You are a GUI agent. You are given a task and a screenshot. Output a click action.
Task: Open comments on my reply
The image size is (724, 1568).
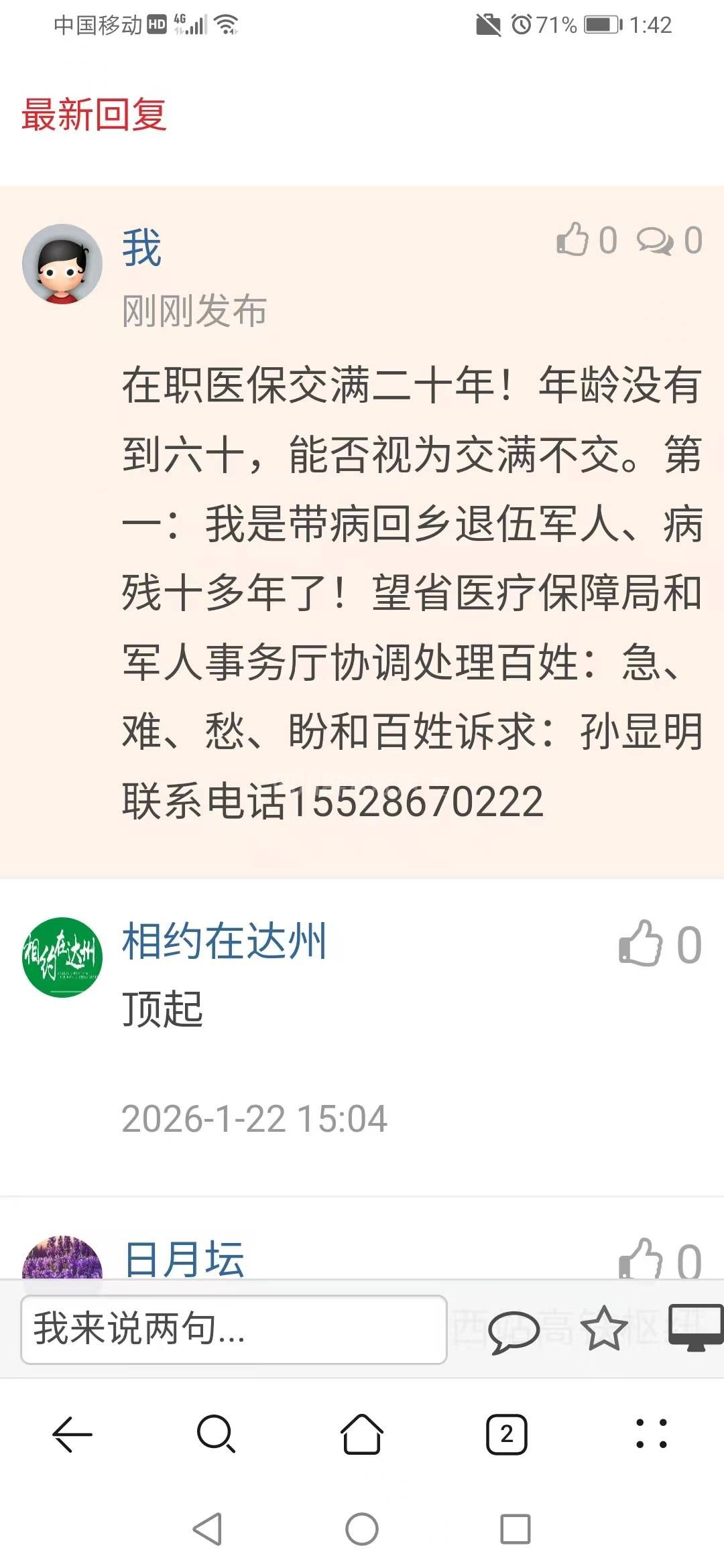pos(656,240)
